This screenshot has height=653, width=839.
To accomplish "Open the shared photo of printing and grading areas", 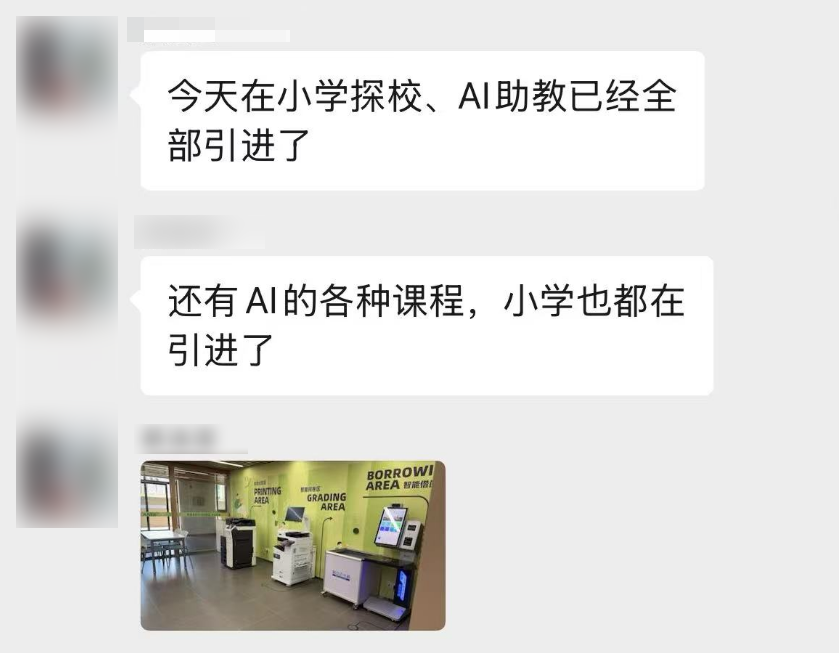I will coord(292,545).
